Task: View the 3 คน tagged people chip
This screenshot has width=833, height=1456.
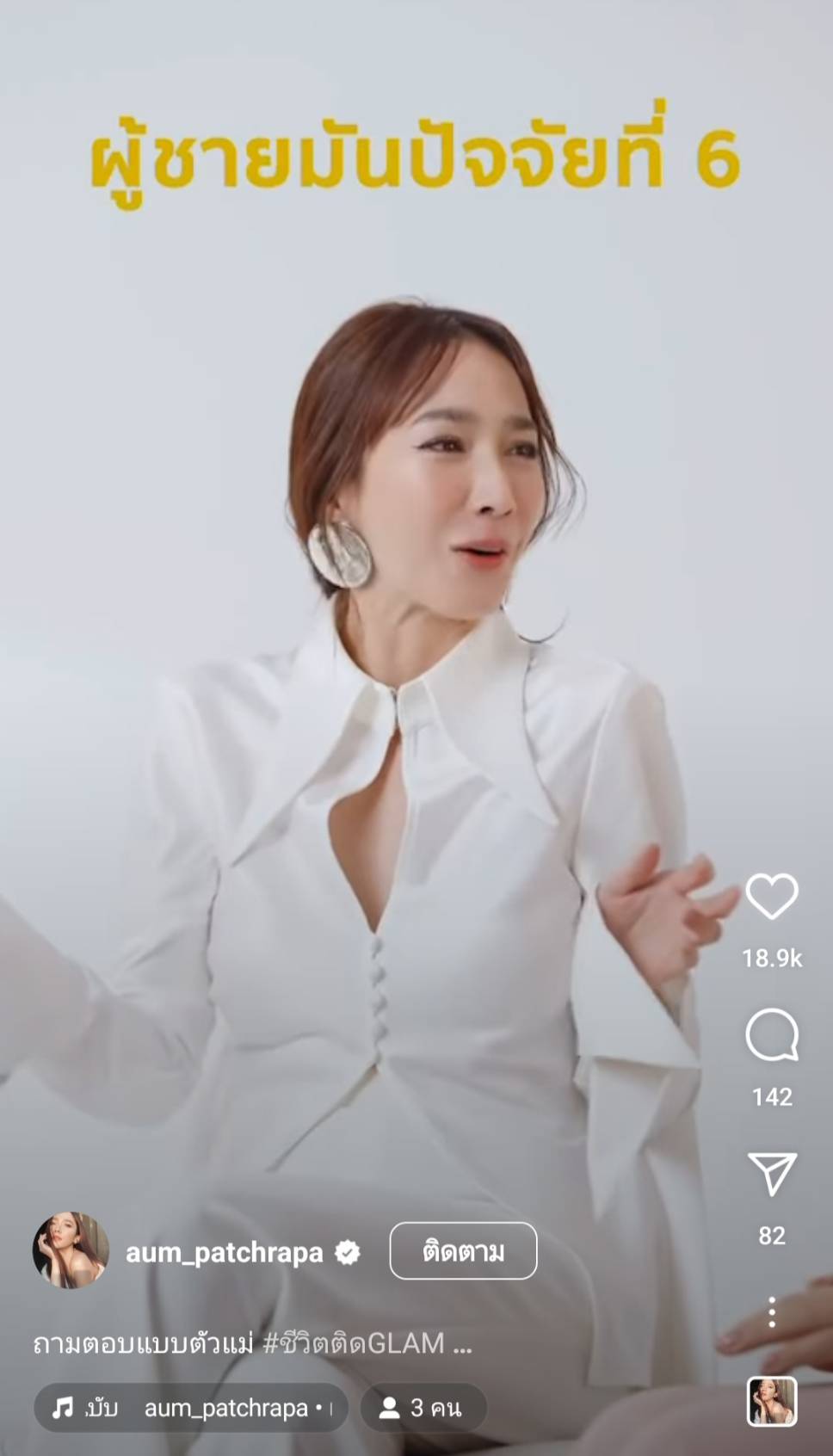Action: click(423, 1408)
